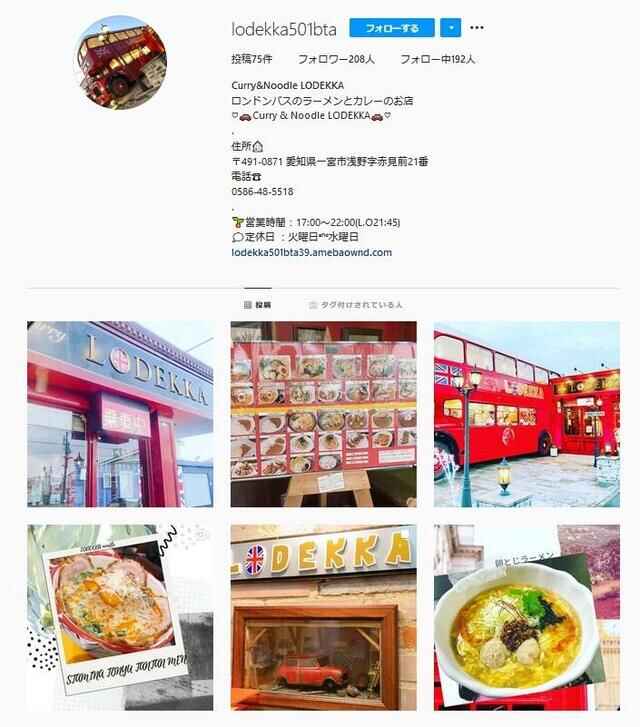Switch to the タグ付けされている人 tagged tab
640x727 pixels.
click(x=356, y=304)
